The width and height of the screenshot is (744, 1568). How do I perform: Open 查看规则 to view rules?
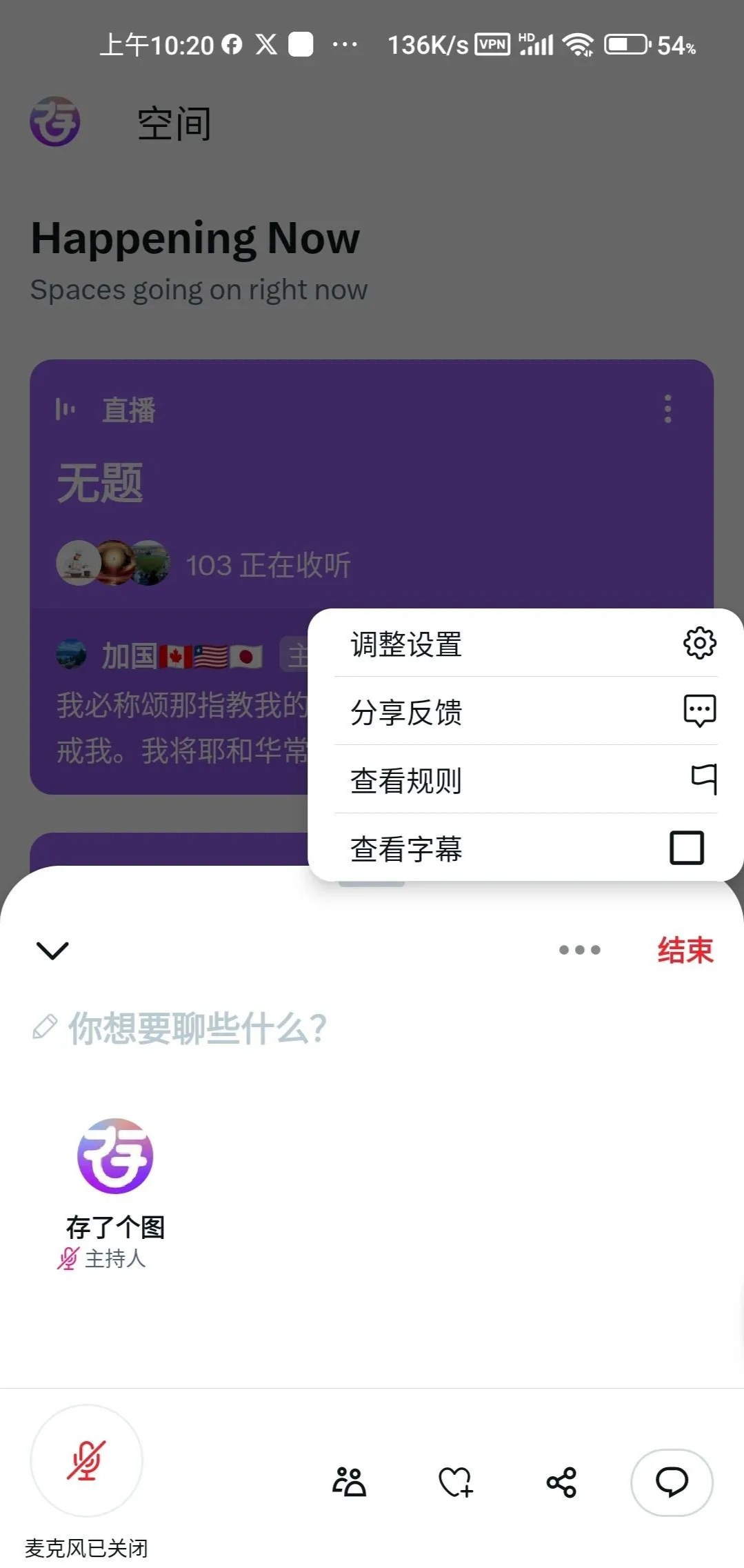click(405, 780)
